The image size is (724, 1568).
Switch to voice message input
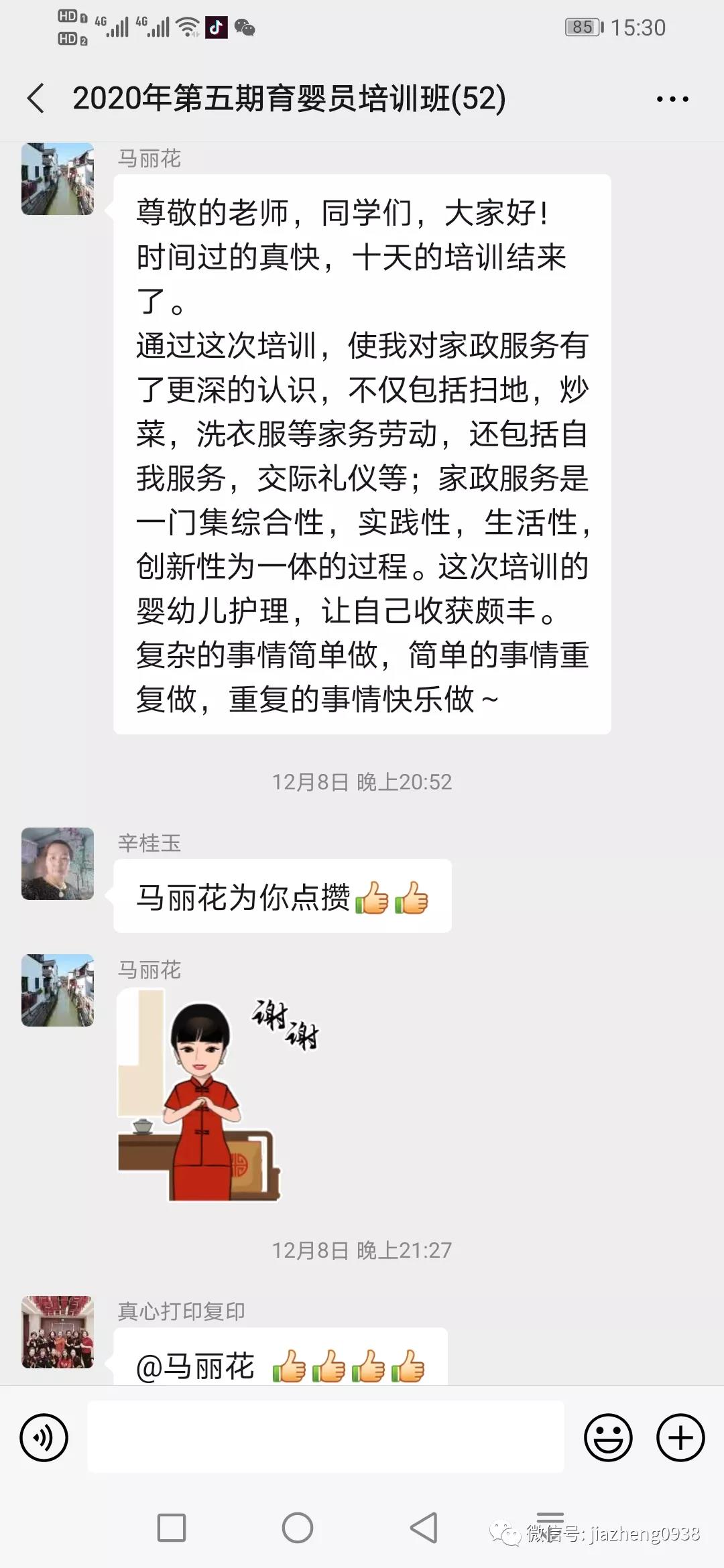(44, 1437)
